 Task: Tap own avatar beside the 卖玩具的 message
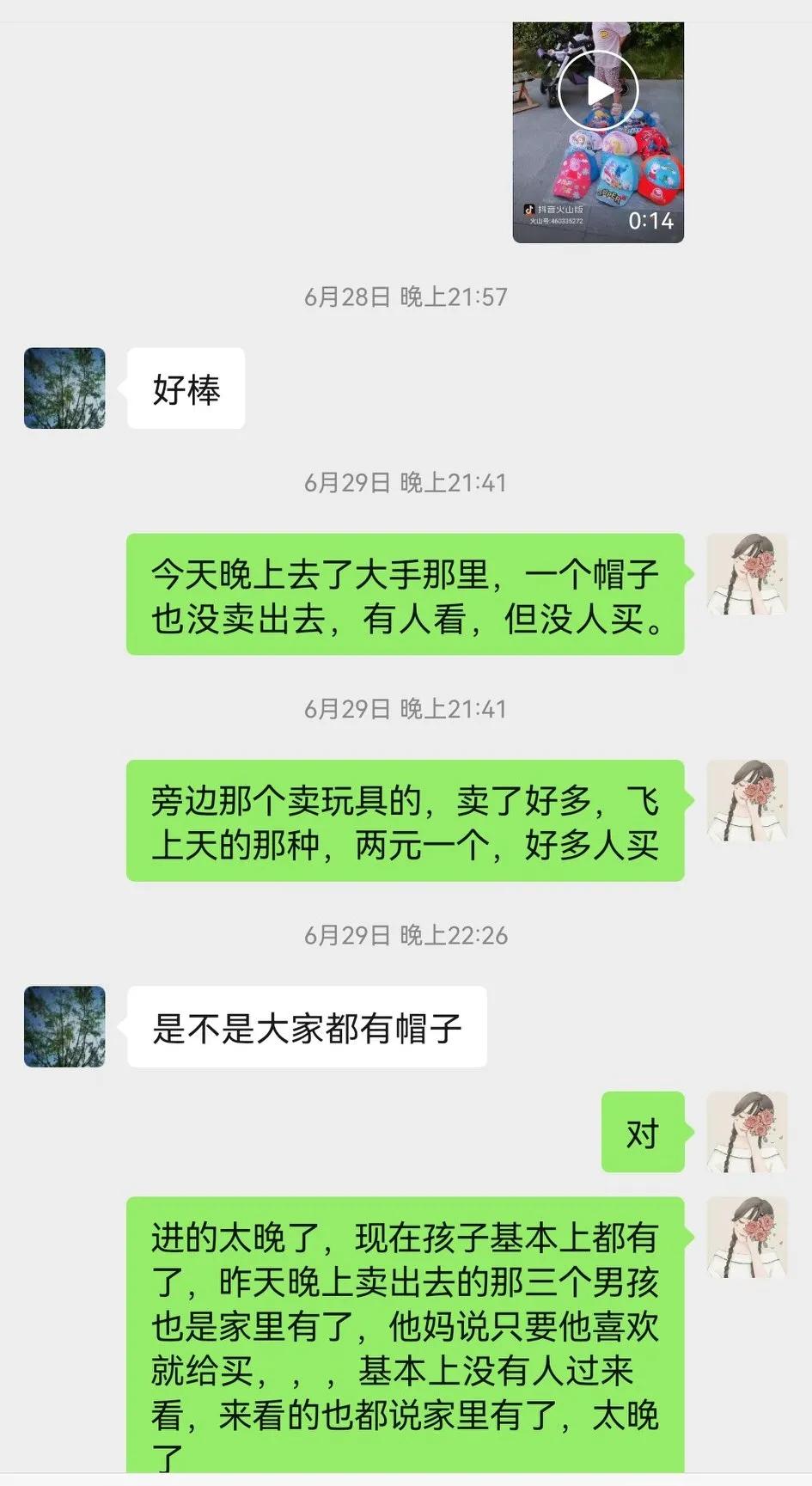pyautogui.click(x=747, y=799)
